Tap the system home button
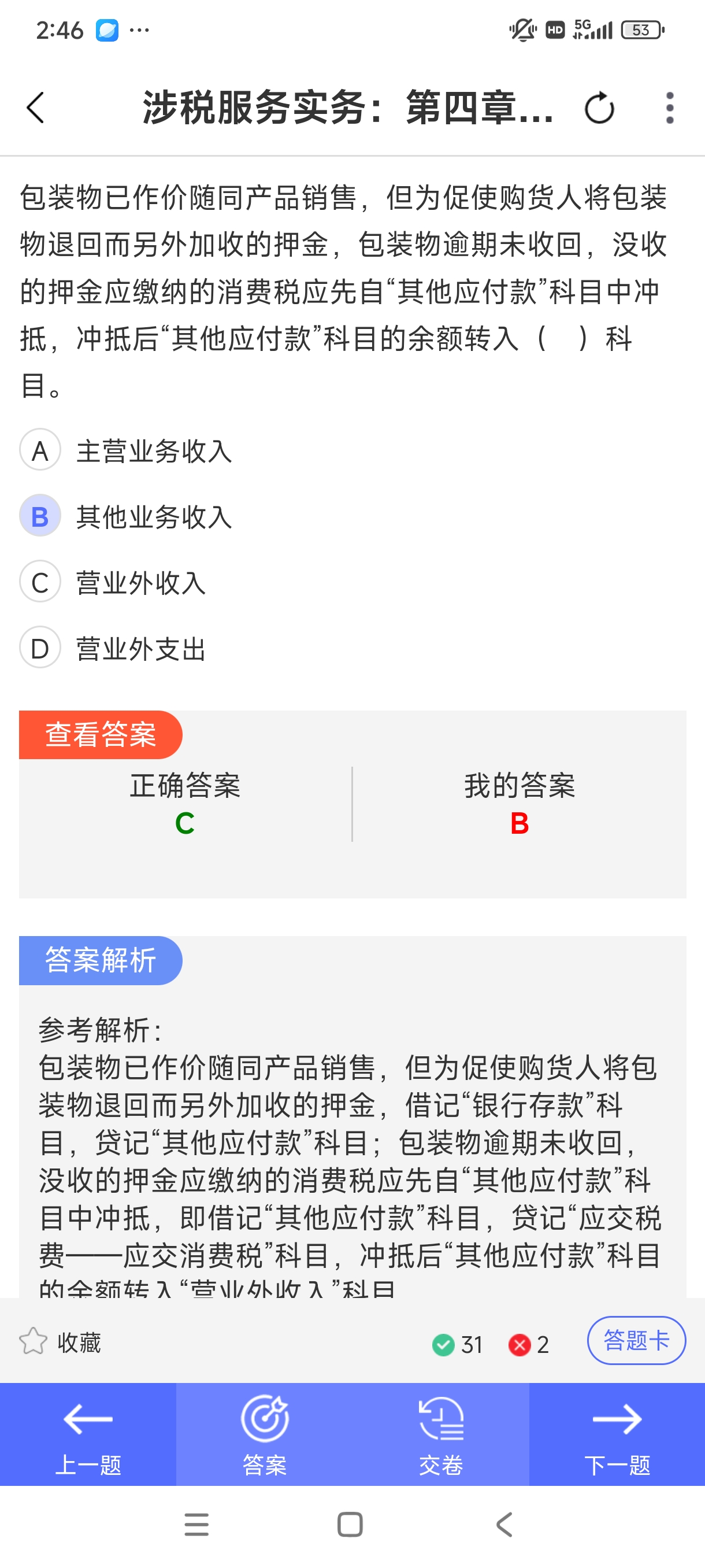 [x=350, y=1525]
